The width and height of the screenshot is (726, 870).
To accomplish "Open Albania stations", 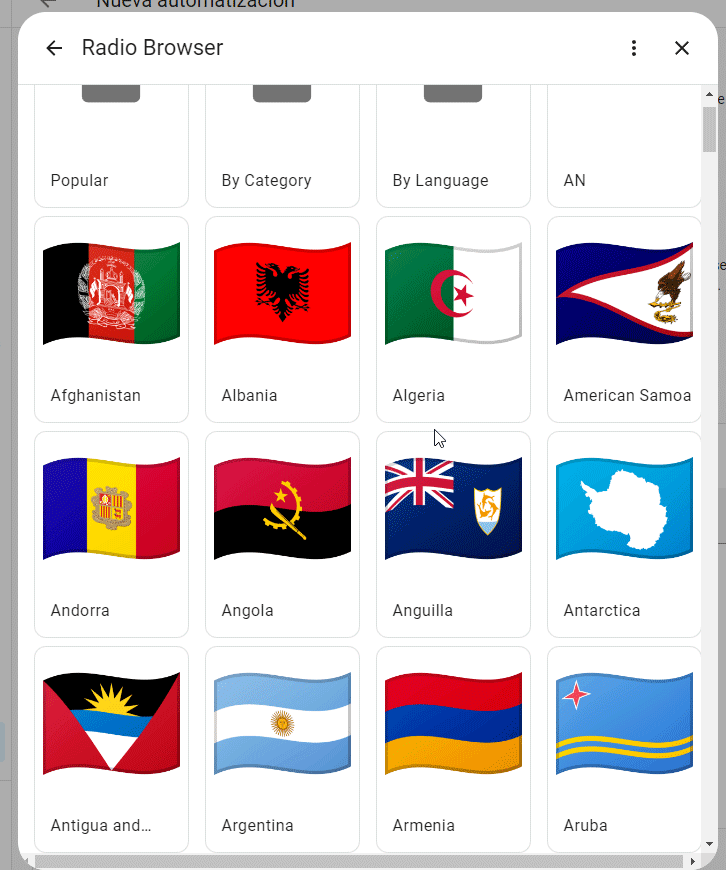I will coord(282,318).
